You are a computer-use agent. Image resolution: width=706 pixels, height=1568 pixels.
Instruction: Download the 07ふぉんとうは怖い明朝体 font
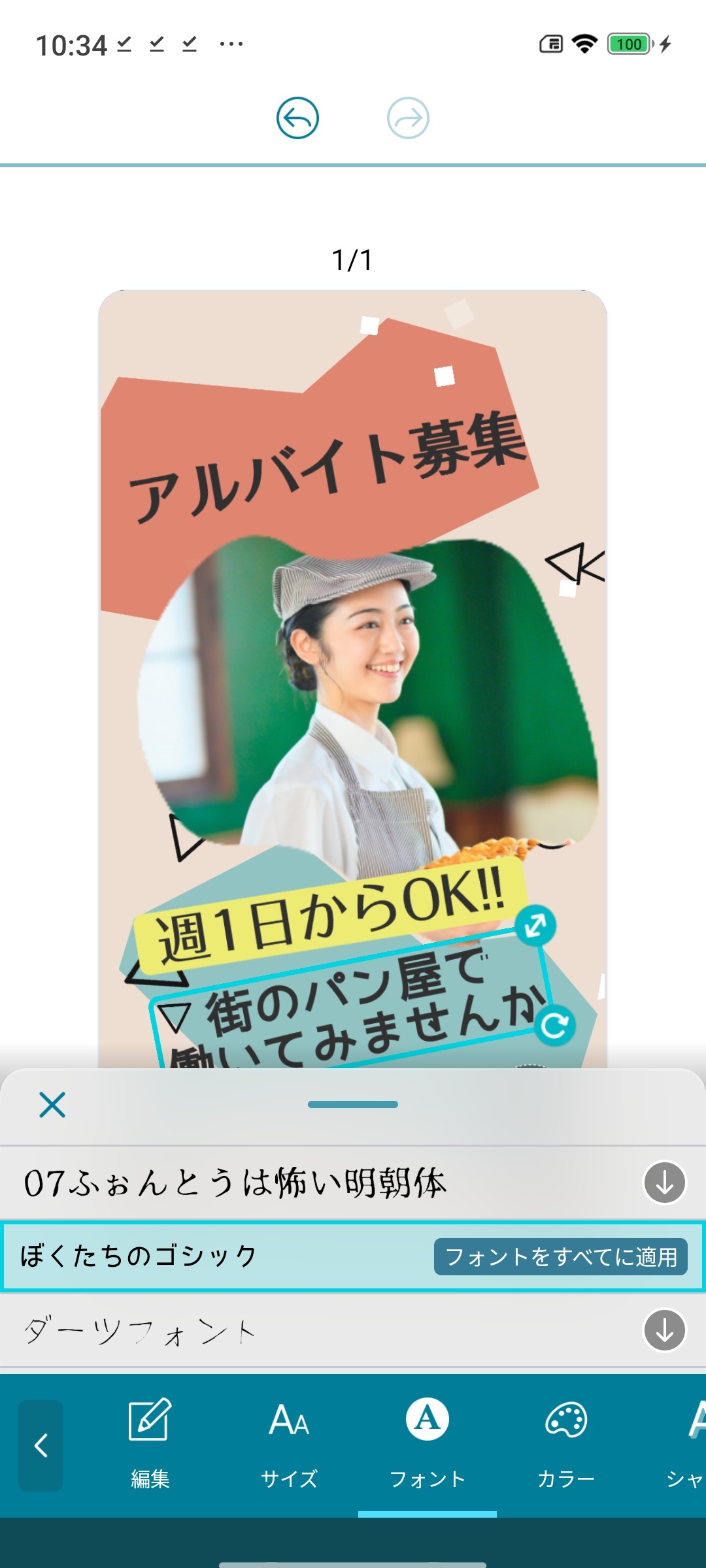click(x=665, y=1183)
